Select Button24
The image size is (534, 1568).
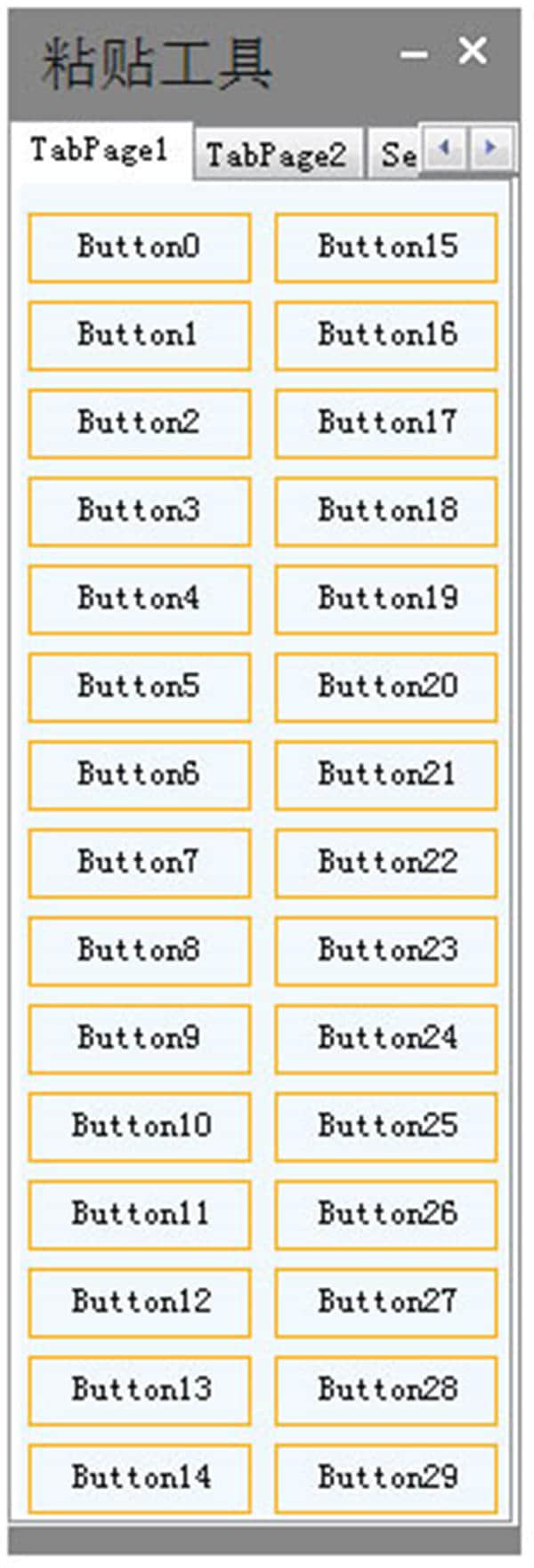(x=386, y=1039)
